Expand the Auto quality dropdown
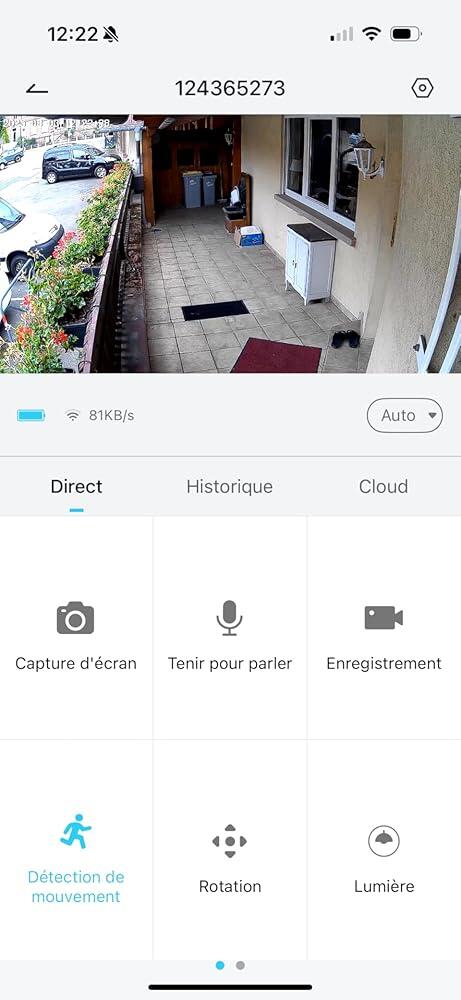 404,416
